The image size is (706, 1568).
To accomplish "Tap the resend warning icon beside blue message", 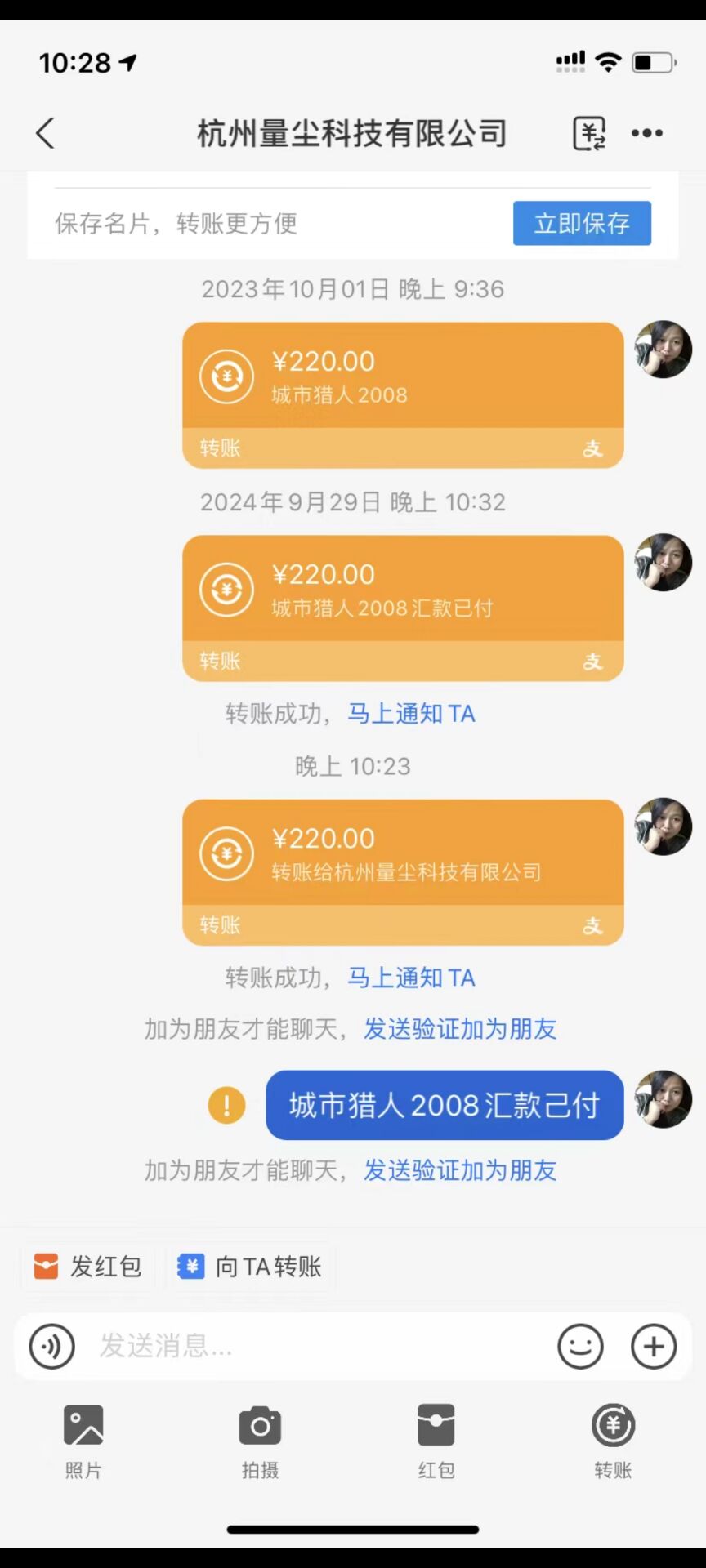I will click(x=226, y=1105).
